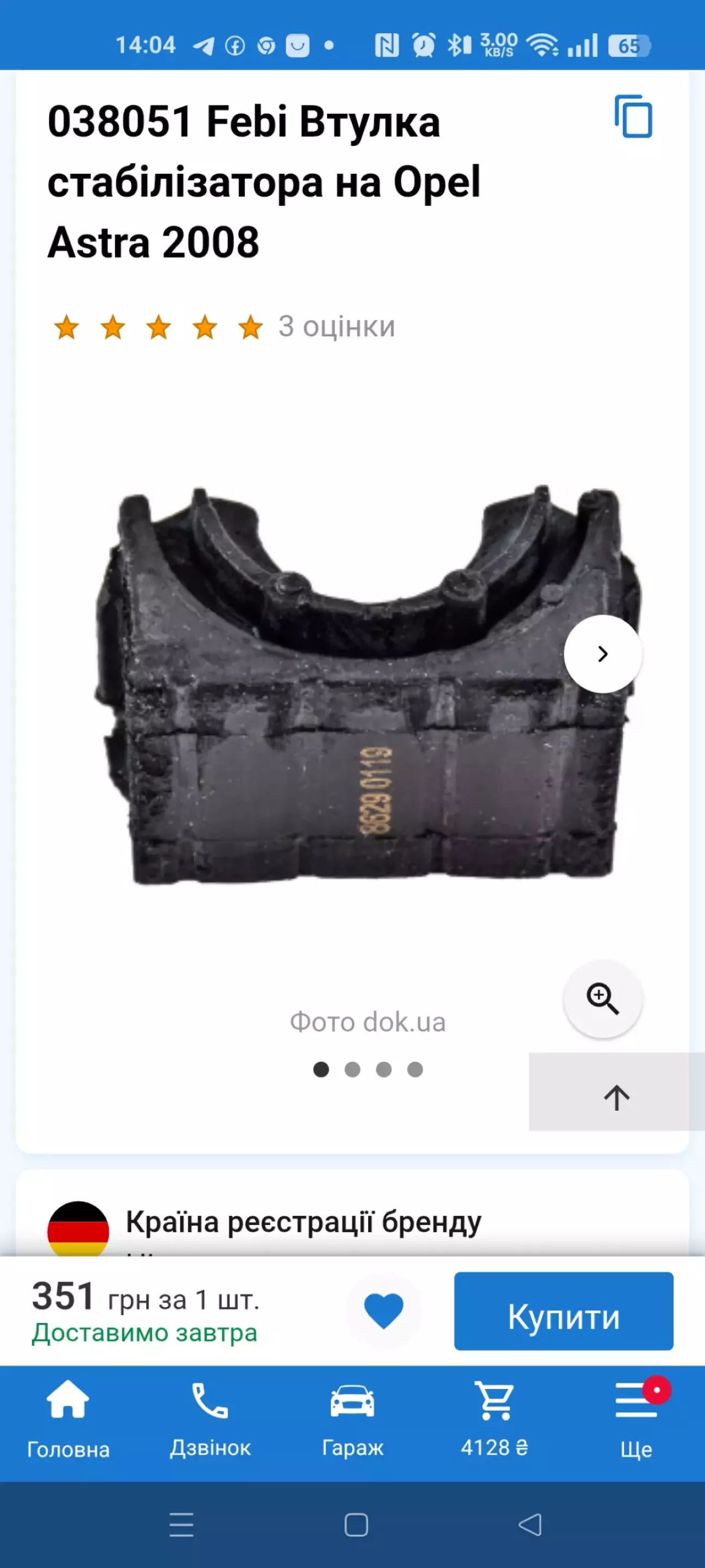Image resolution: width=705 pixels, height=1568 pixels.
Task: Show the next product photo
Action: coord(602,654)
